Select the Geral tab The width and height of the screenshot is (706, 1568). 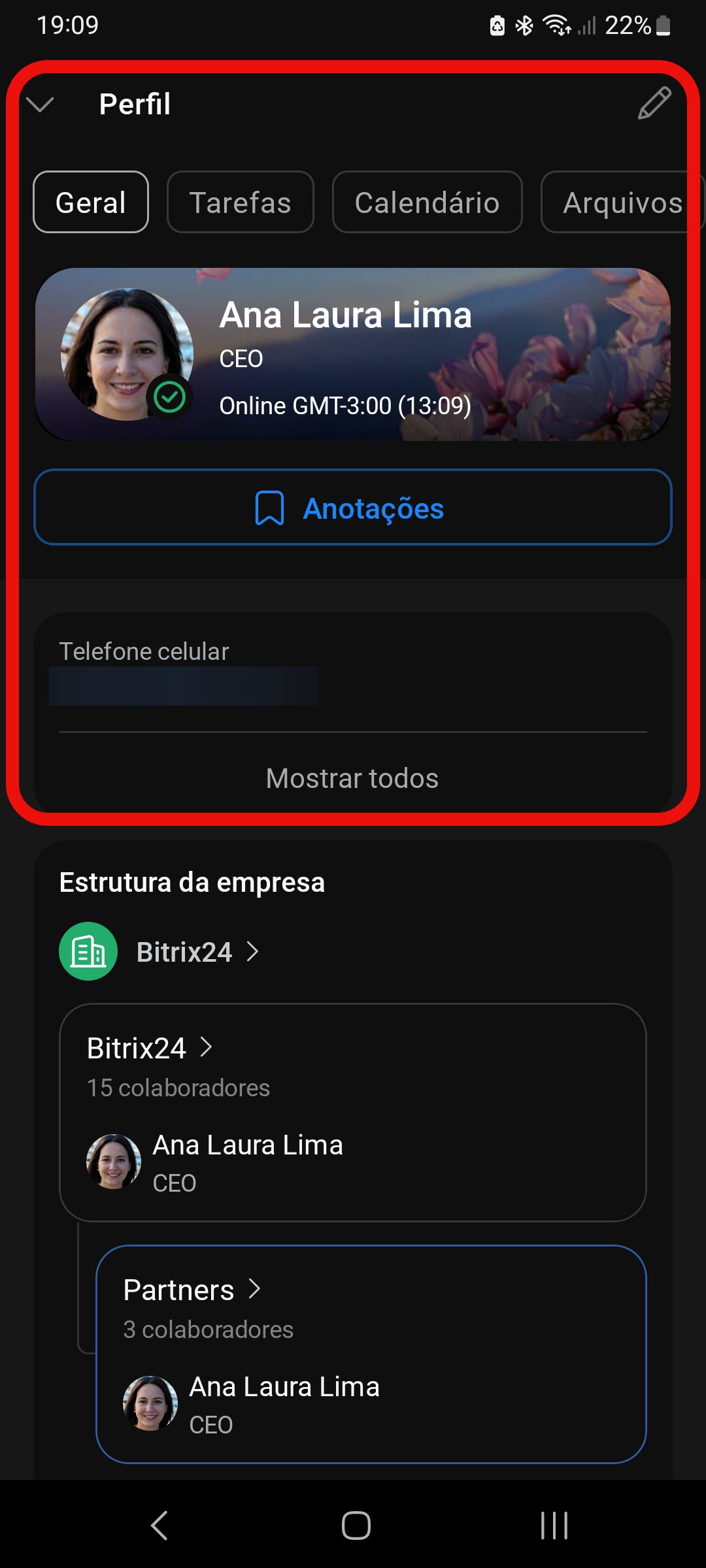click(91, 203)
